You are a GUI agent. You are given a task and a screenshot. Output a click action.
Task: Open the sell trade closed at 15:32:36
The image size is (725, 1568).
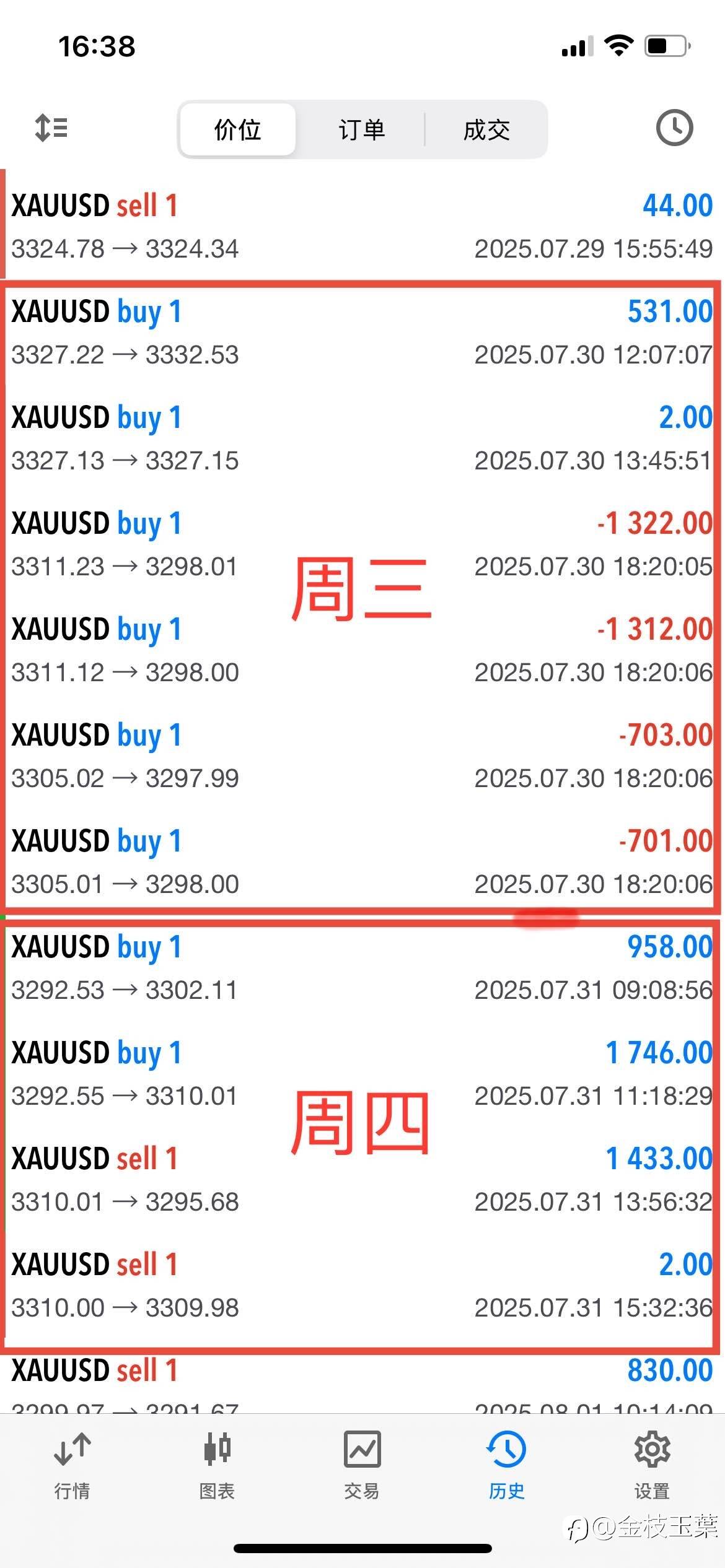[362, 1285]
